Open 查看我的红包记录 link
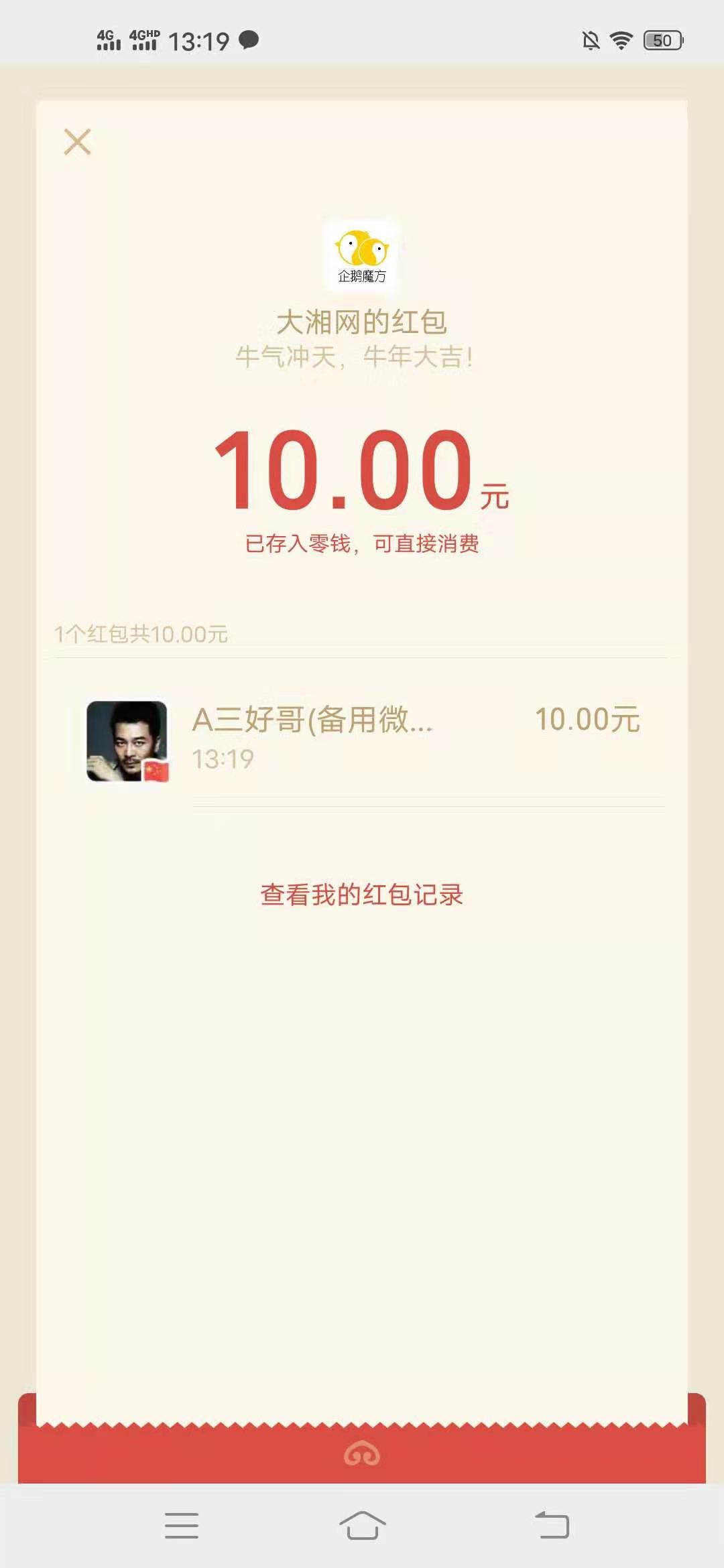 (x=362, y=895)
